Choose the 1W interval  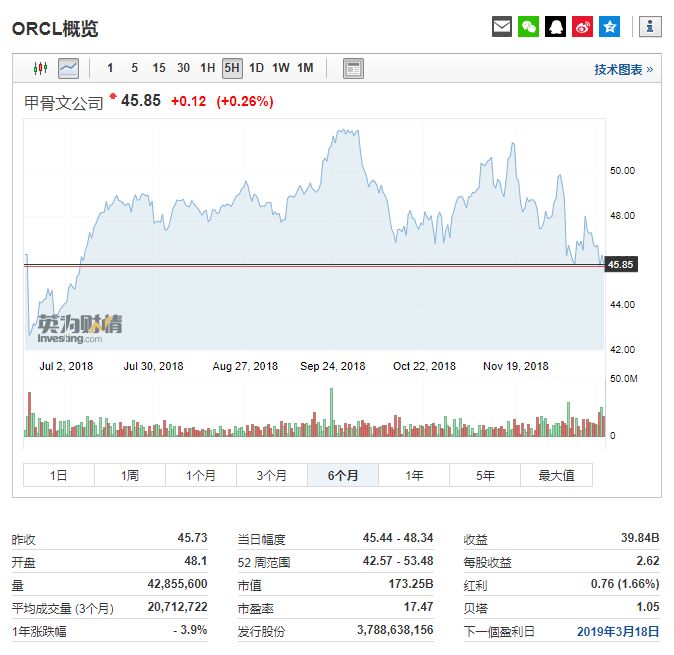coord(280,68)
